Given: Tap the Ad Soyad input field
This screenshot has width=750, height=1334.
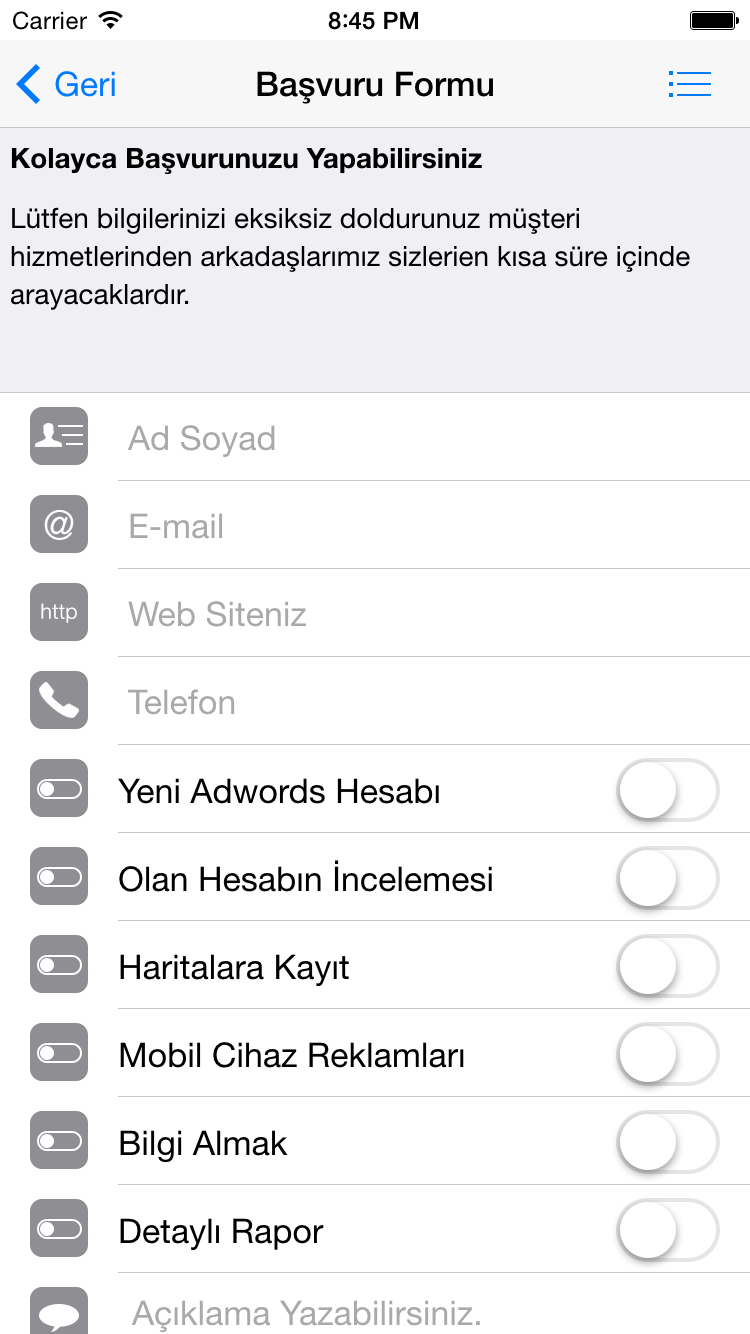Looking at the screenshot, I should pos(400,436).
